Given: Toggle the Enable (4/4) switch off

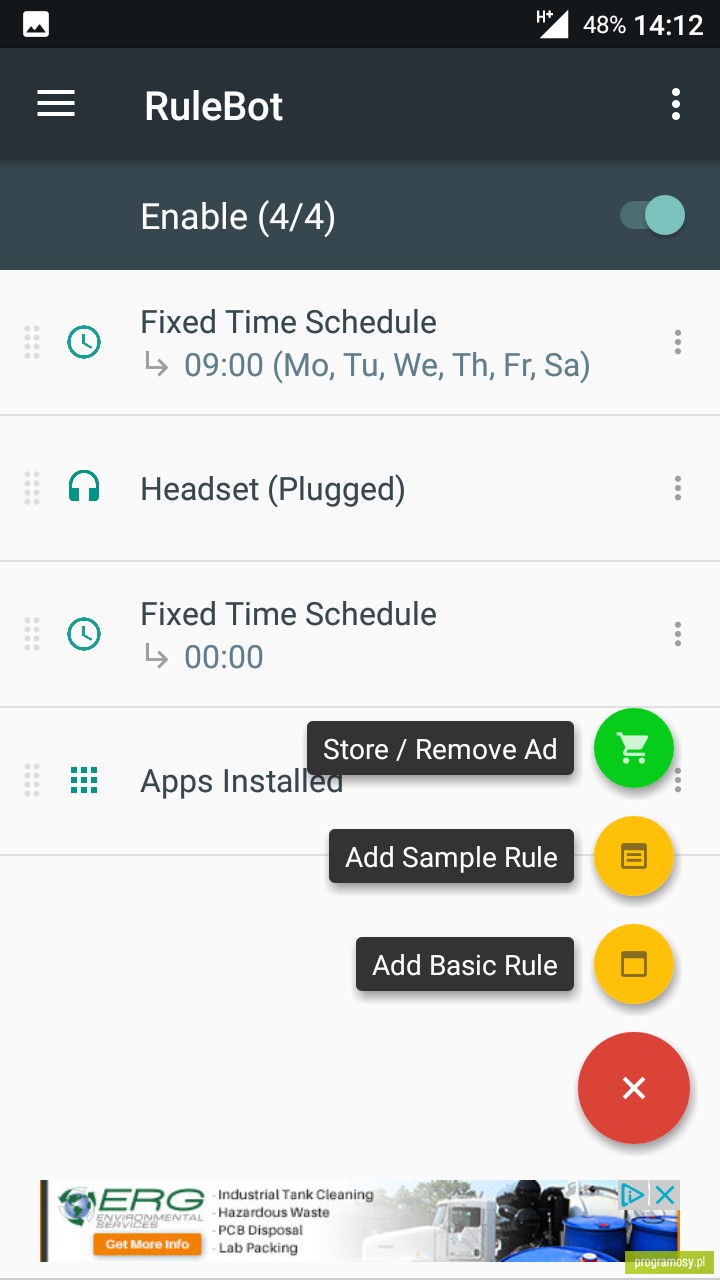Looking at the screenshot, I should click(x=652, y=216).
